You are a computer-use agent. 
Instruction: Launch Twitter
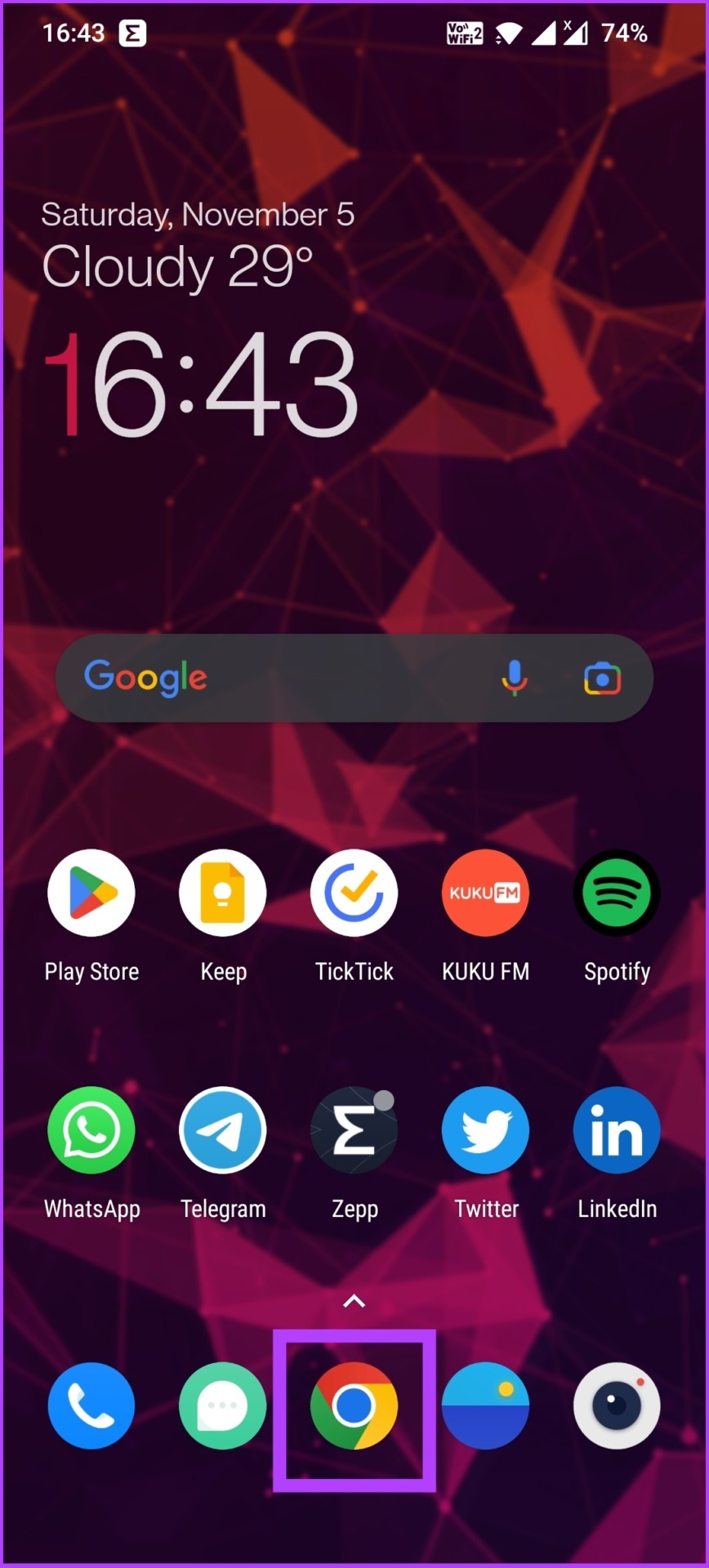point(485,1130)
